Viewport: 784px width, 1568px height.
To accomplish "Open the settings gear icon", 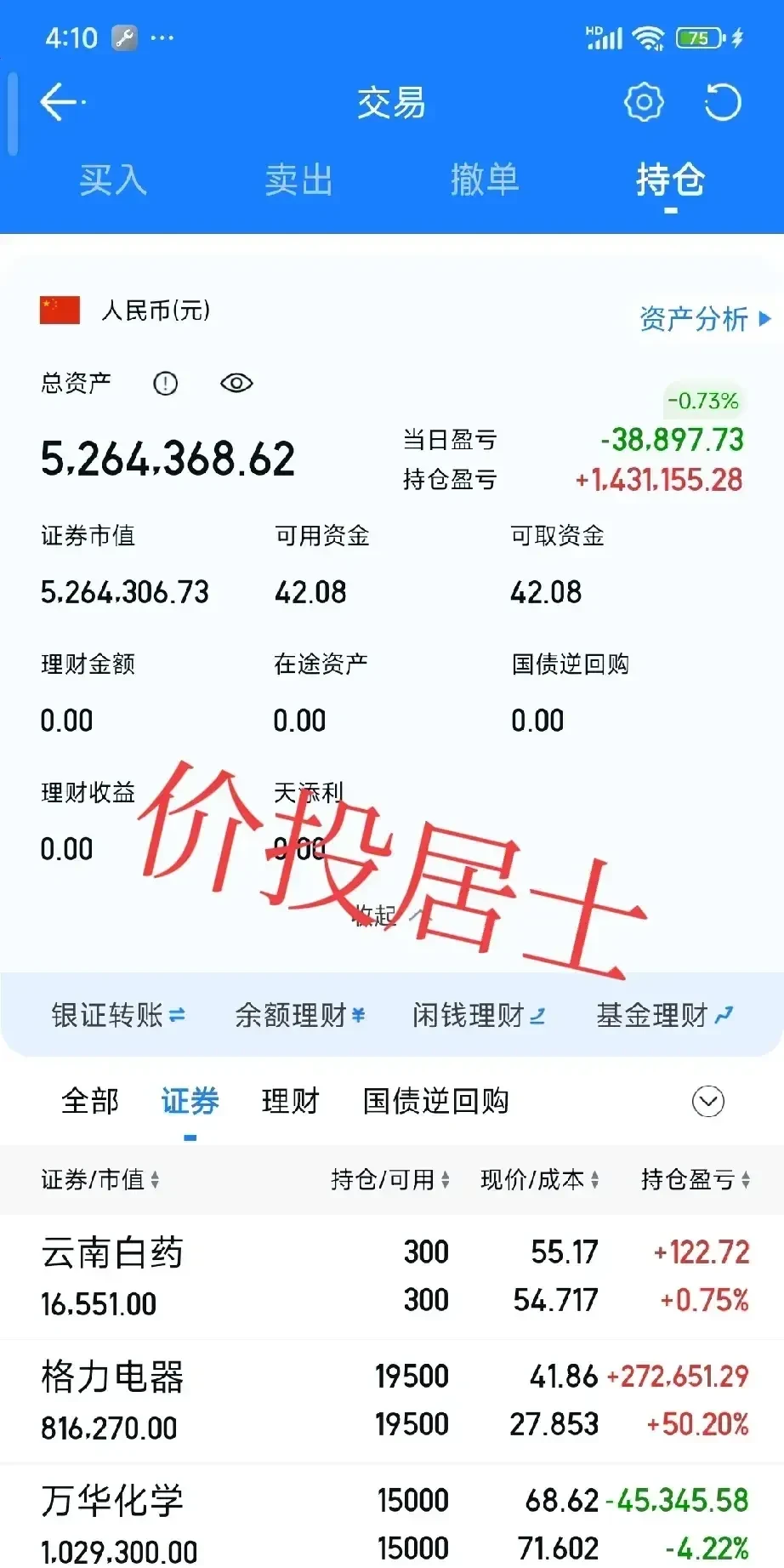I will 644,101.
